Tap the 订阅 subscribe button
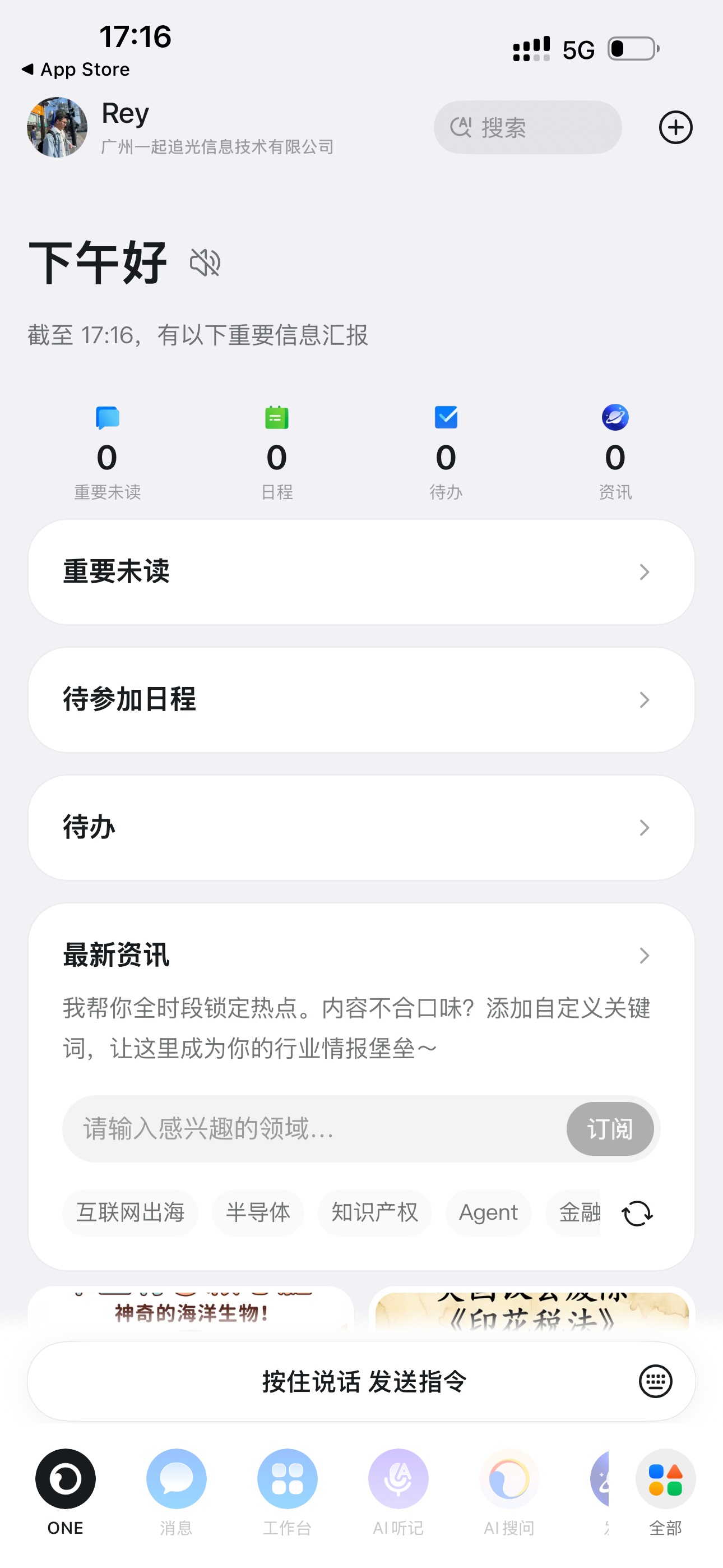723x1568 pixels. 609,1128
